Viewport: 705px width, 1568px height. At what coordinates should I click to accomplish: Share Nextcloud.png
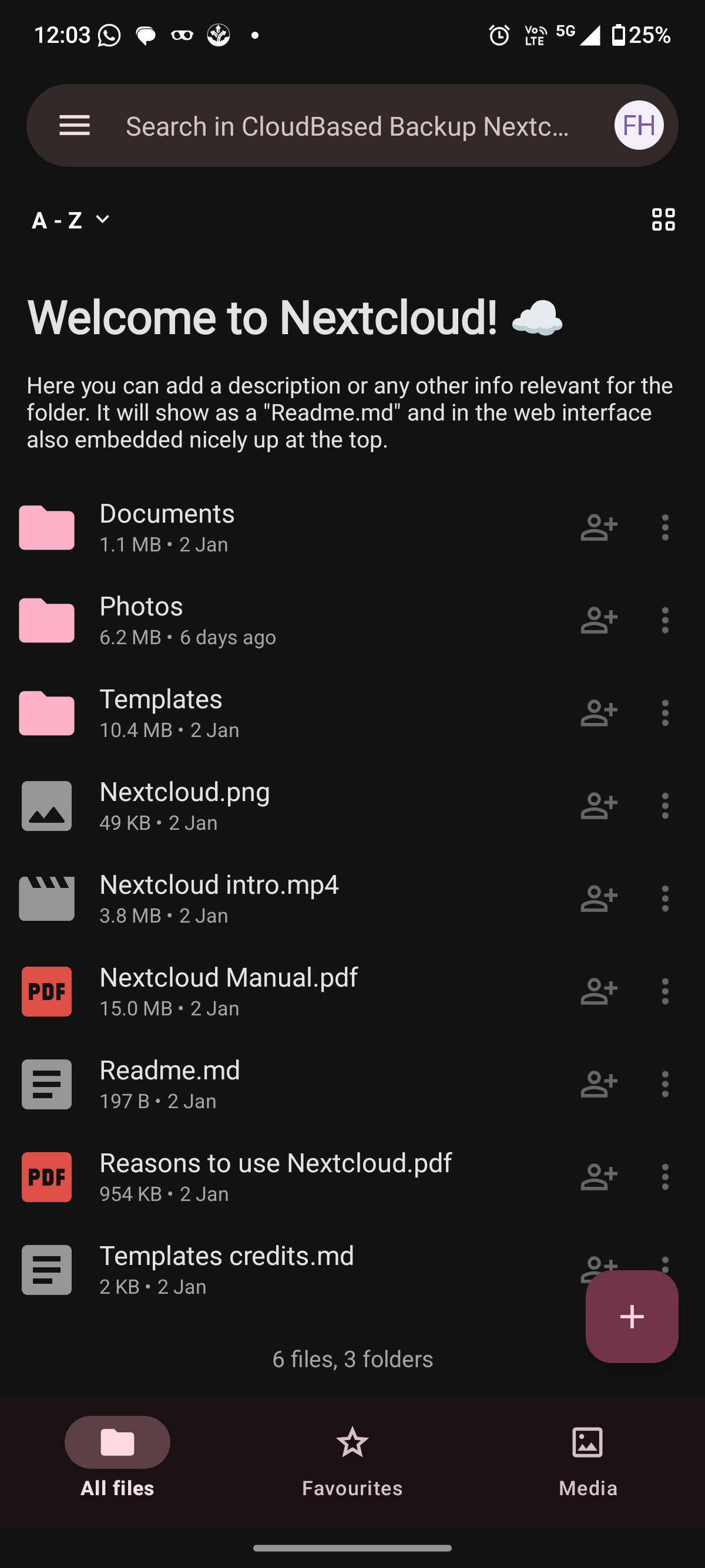(x=599, y=805)
